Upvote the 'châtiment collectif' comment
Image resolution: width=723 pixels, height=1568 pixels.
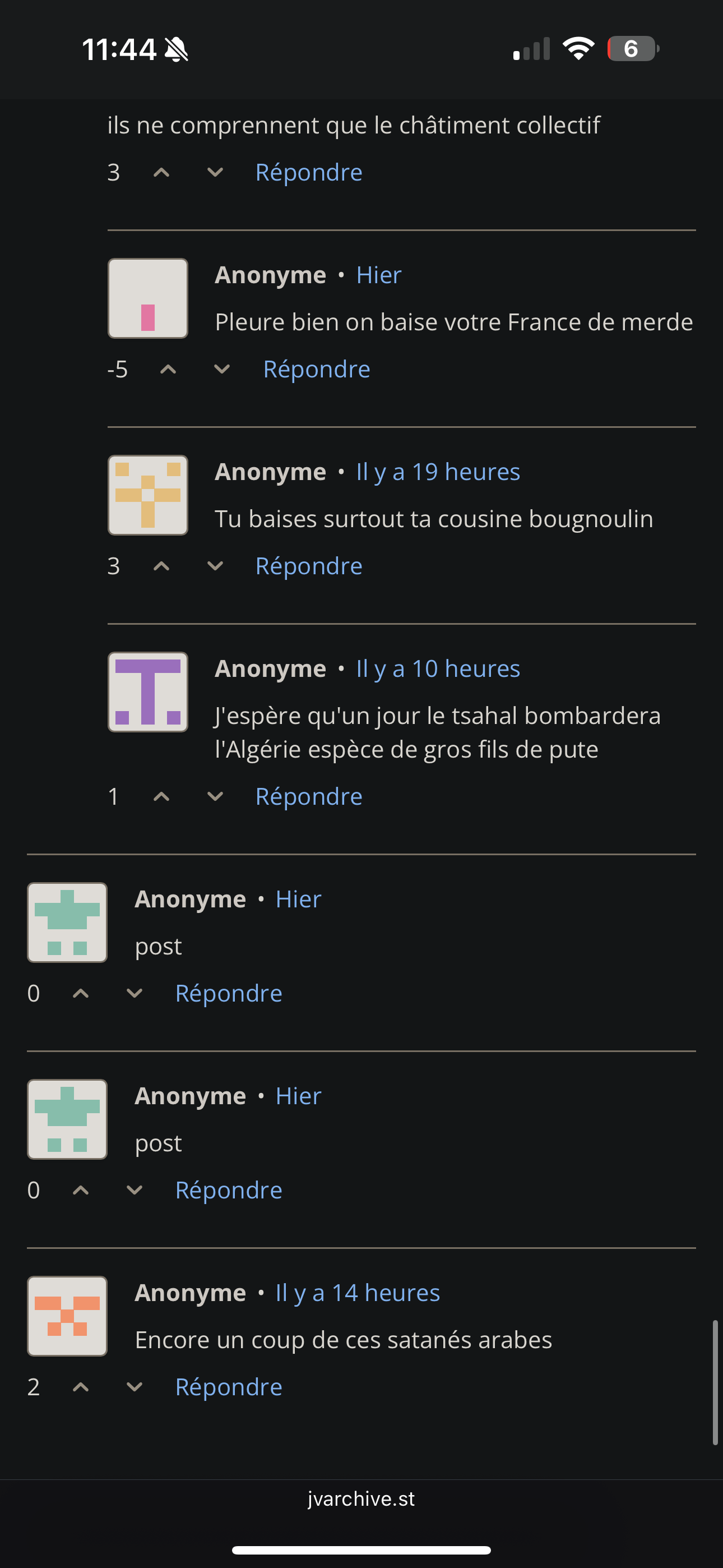coord(161,172)
